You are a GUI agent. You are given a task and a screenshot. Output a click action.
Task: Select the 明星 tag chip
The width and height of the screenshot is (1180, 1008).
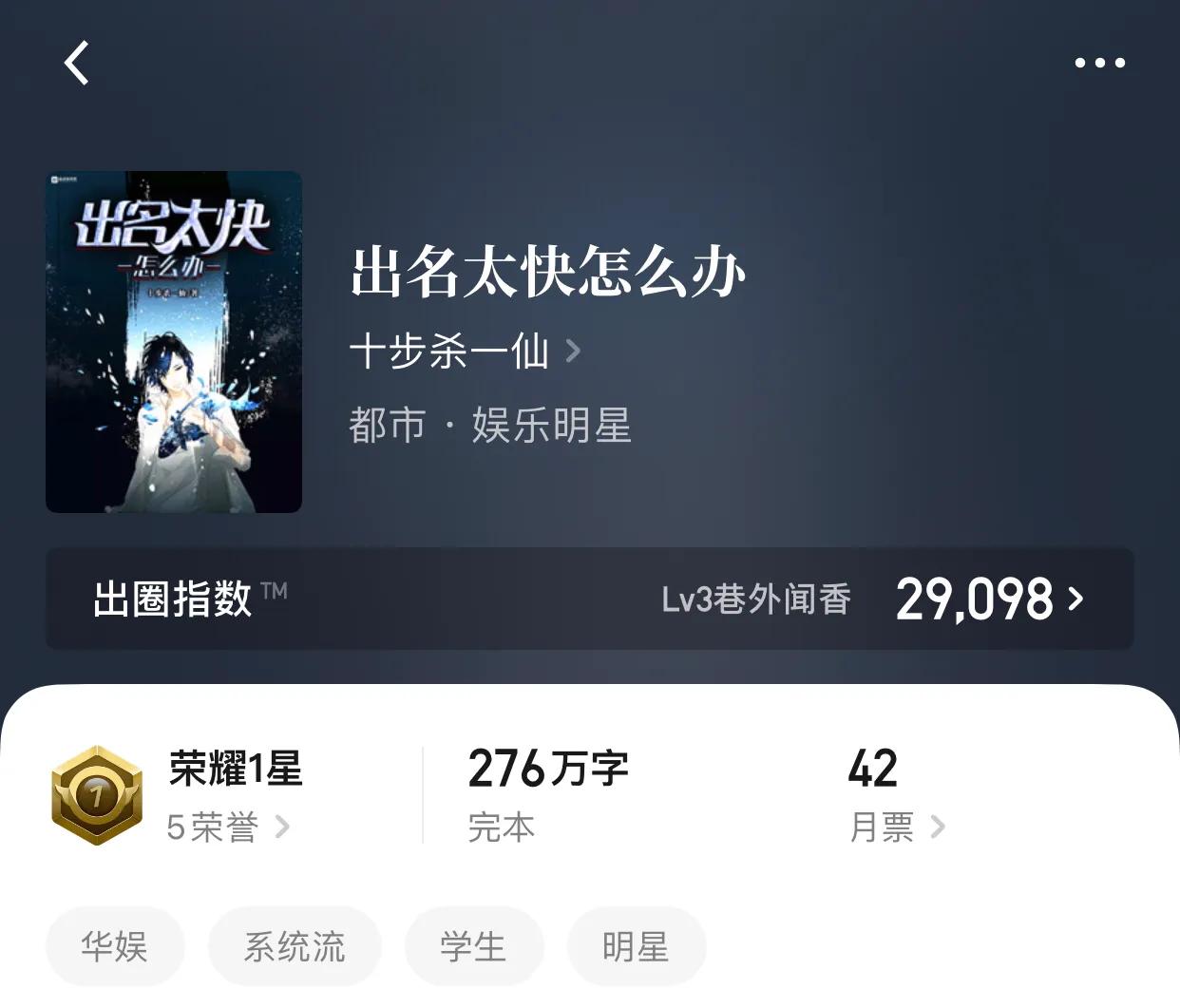(x=636, y=946)
